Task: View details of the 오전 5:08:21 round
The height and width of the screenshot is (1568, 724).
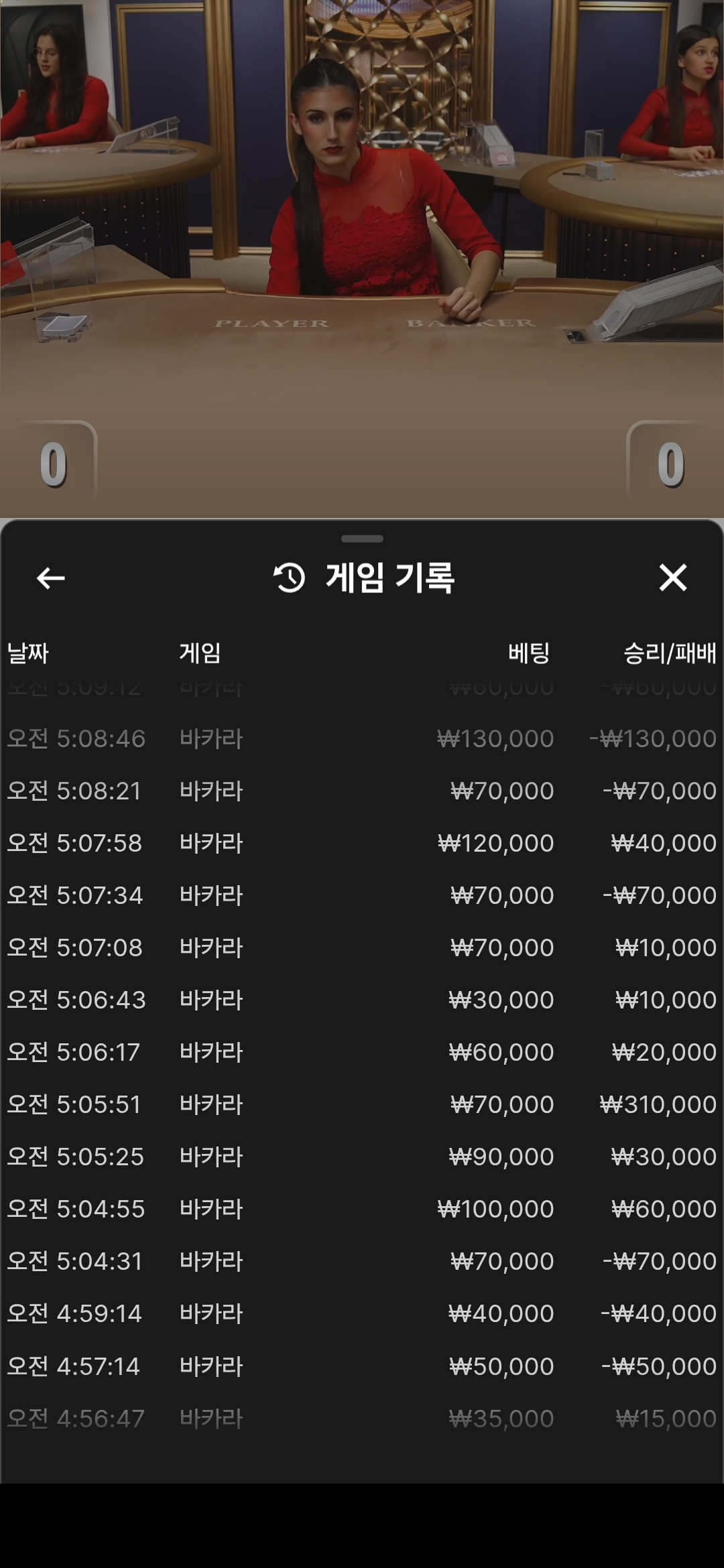Action: tap(362, 791)
